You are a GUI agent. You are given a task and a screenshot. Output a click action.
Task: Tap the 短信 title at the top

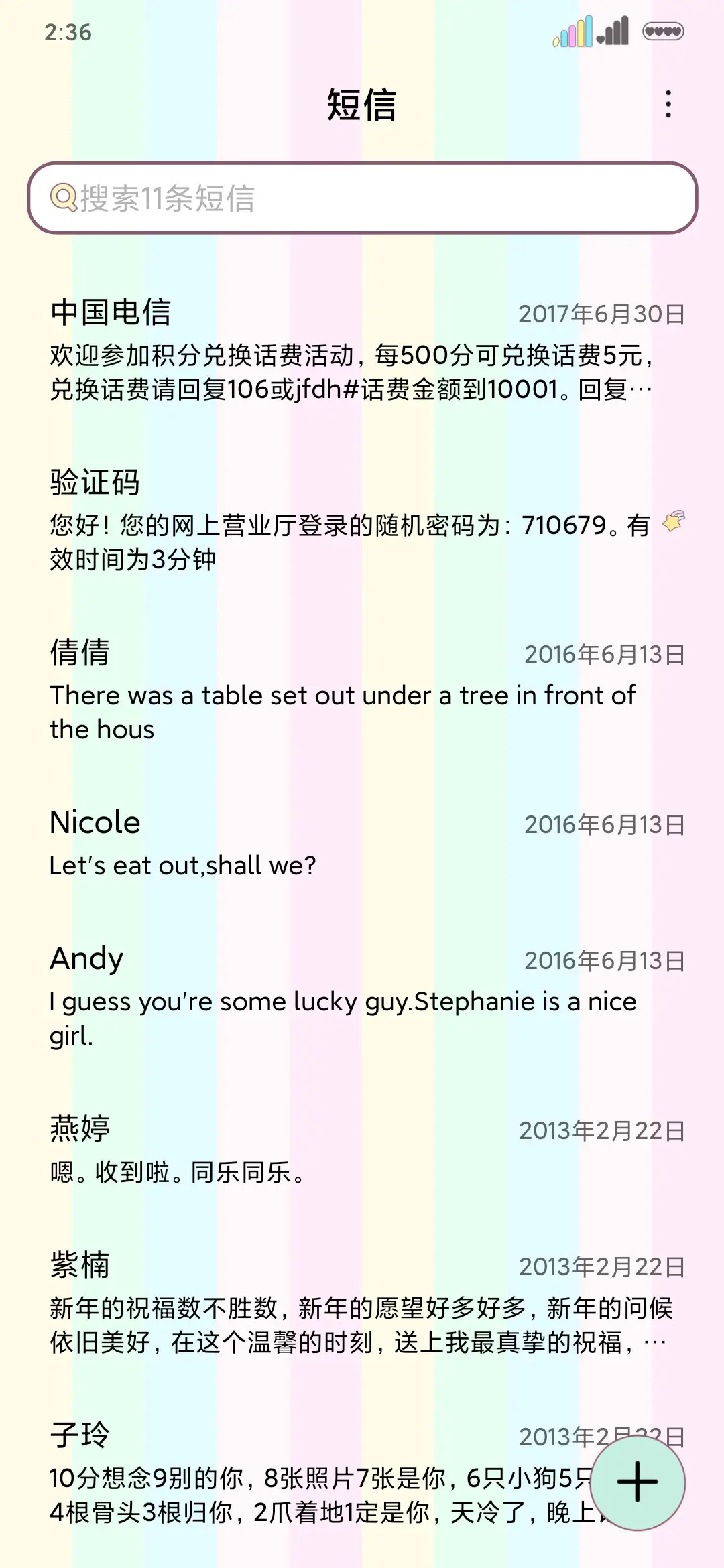(361, 106)
